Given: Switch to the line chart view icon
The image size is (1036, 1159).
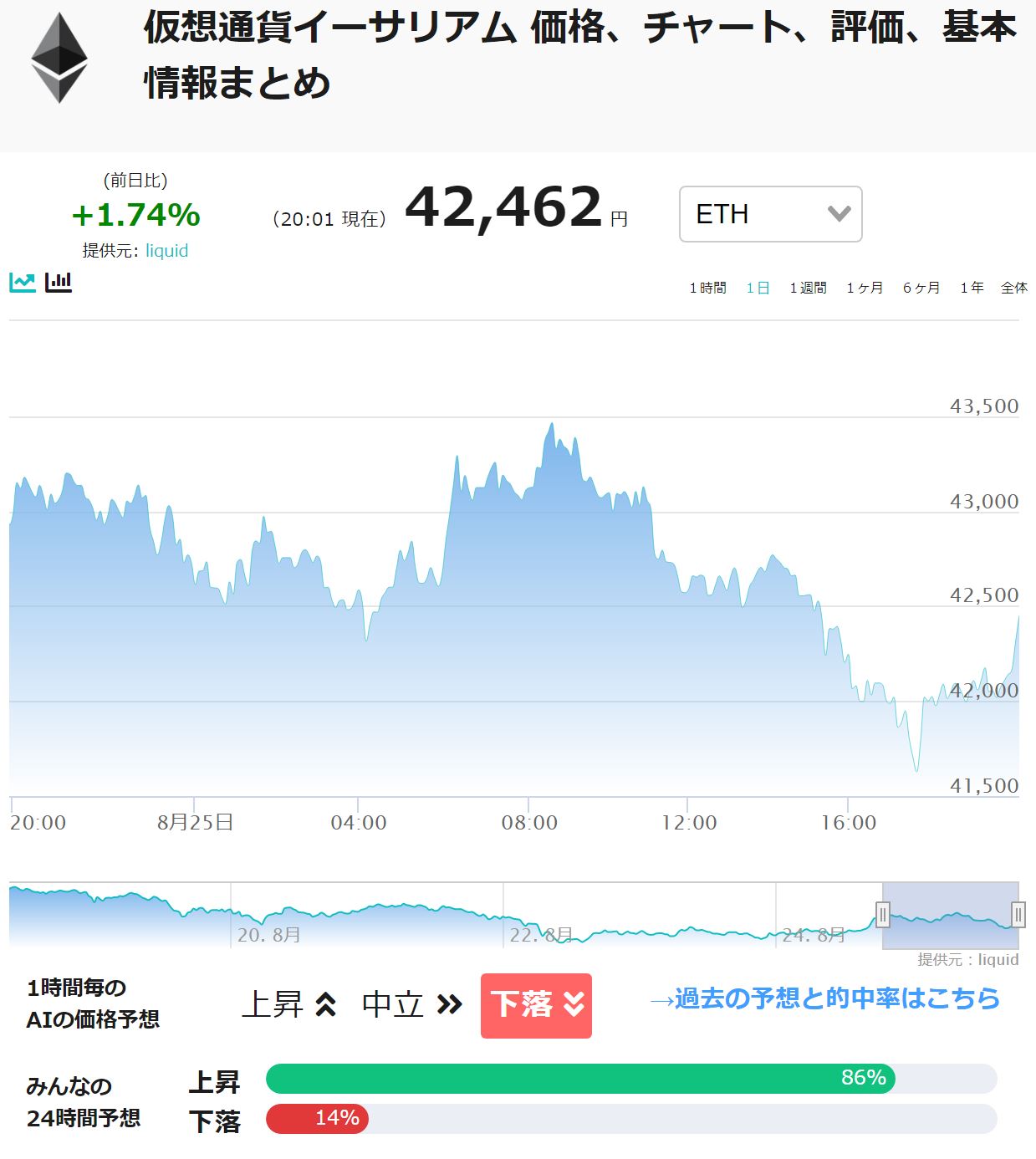Looking at the screenshot, I should (21, 282).
